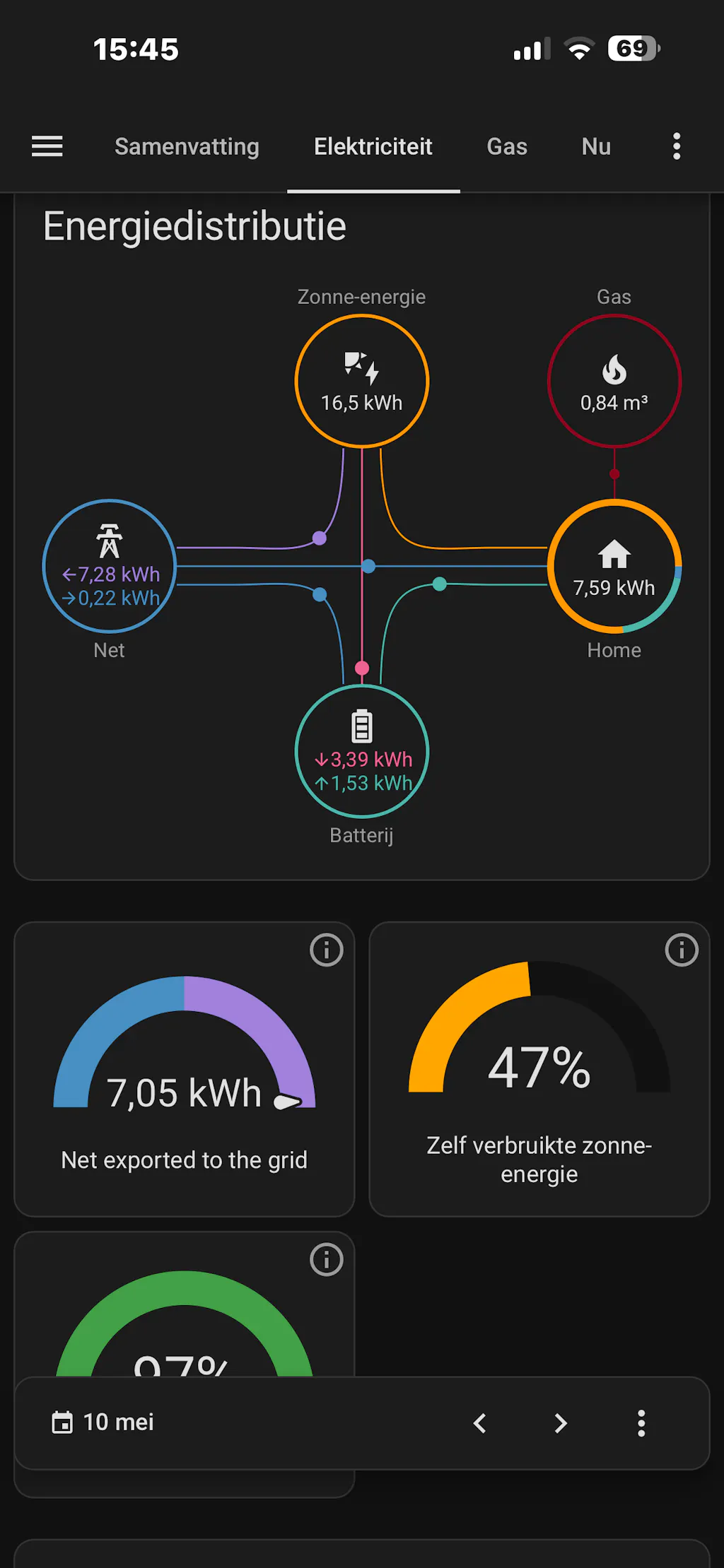Open the hamburger sidebar menu

(x=47, y=146)
